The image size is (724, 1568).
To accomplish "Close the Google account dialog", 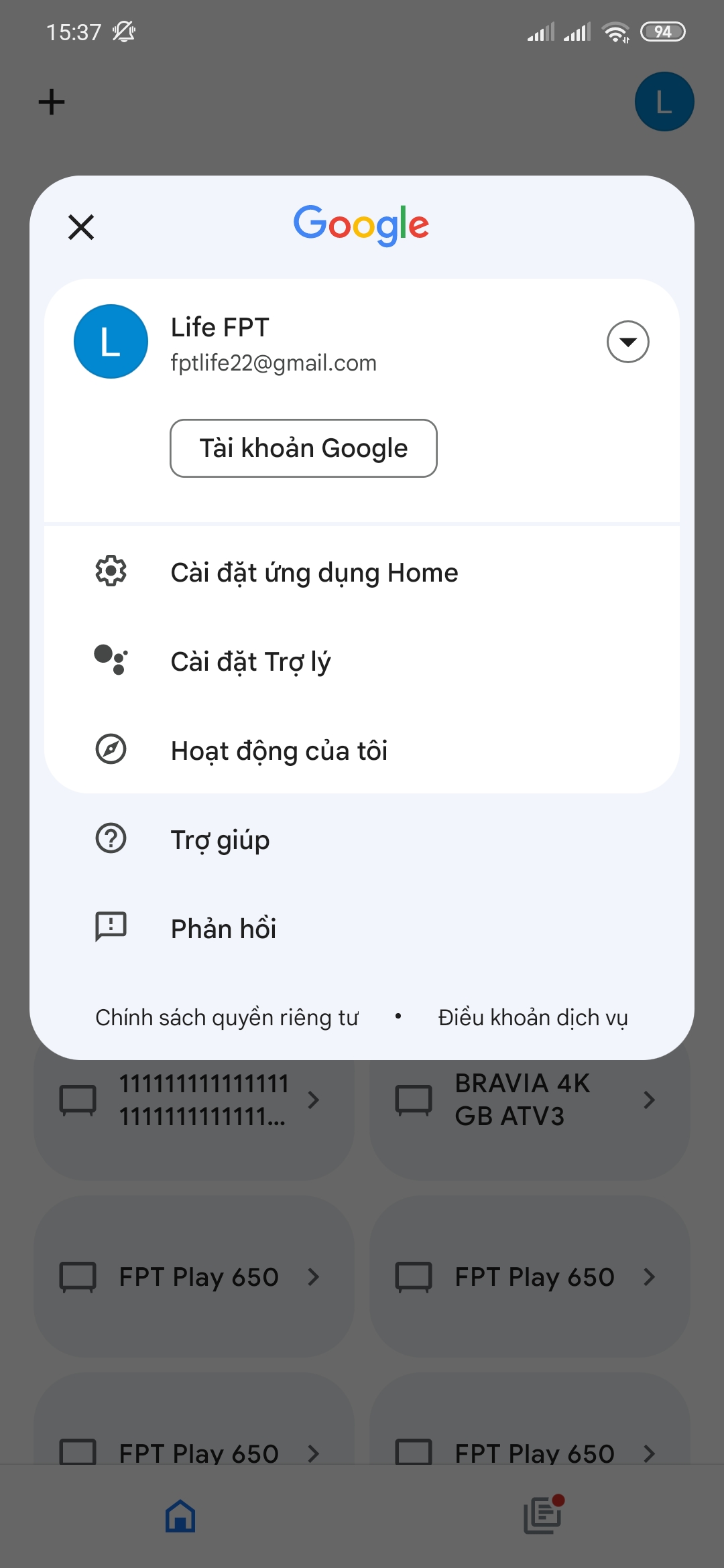I will pos(81,227).
